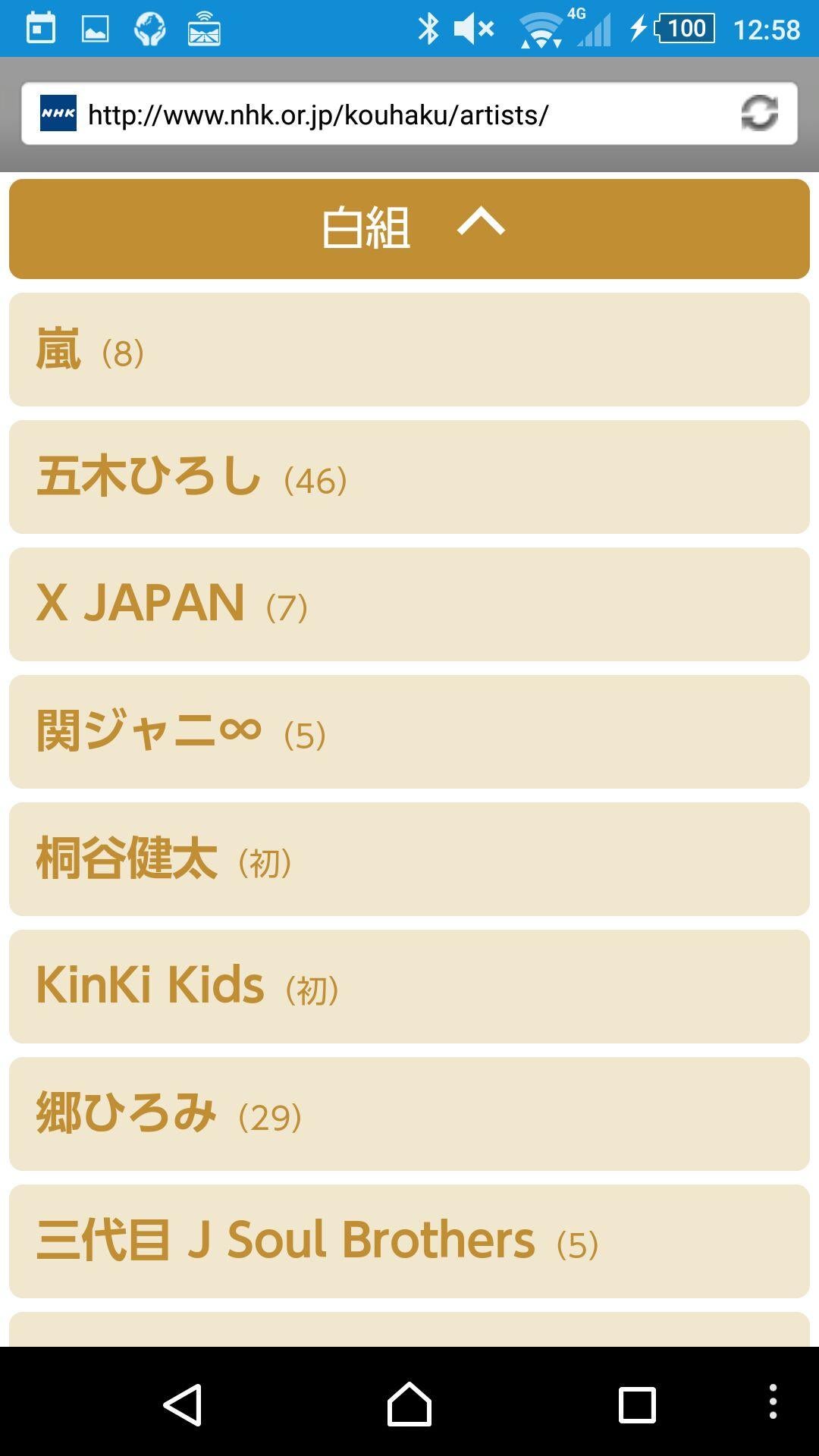Collapse the 白組 section header

tap(409, 228)
